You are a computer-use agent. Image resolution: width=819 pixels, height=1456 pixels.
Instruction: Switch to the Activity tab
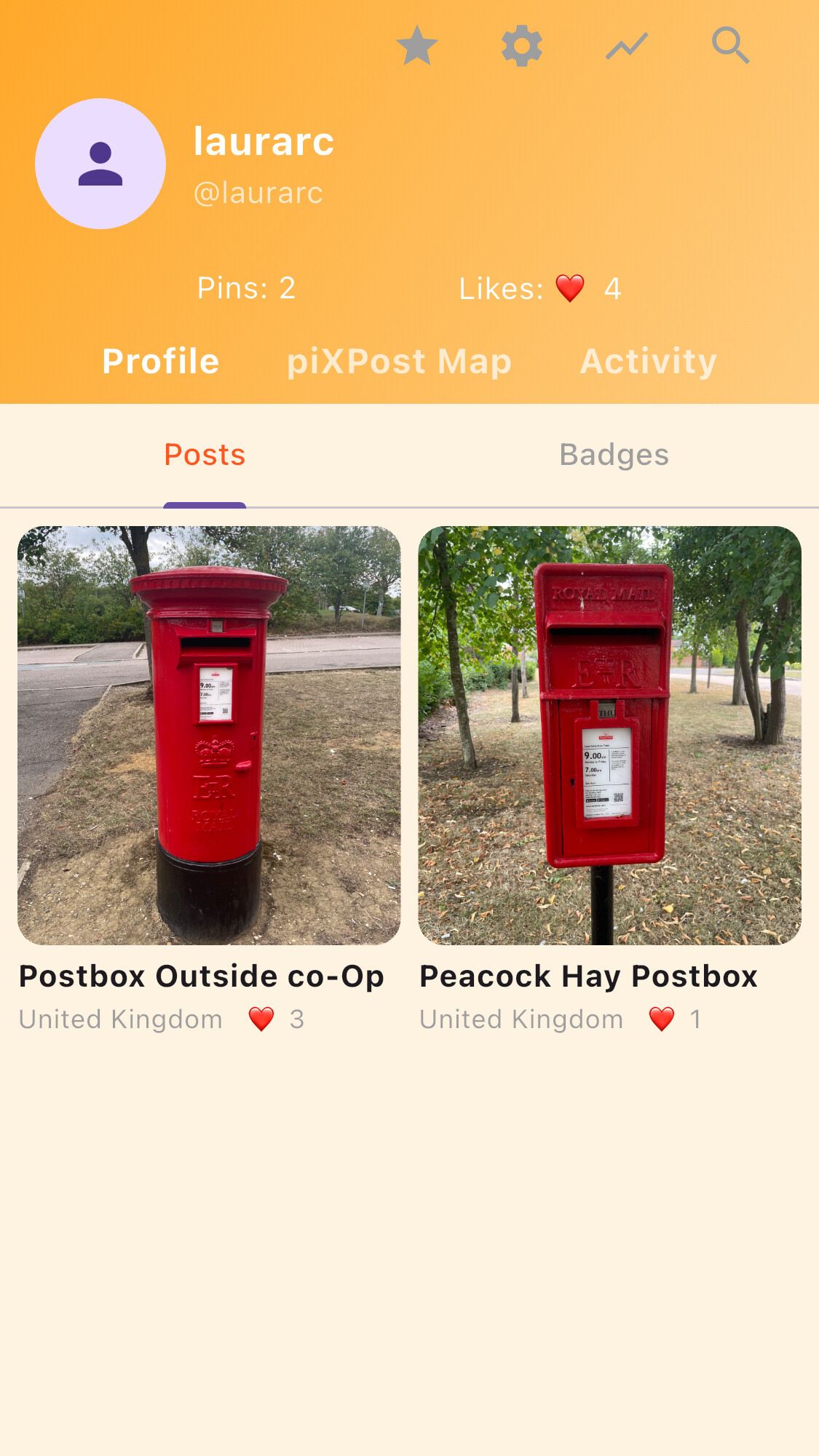click(x=648, y=362)
